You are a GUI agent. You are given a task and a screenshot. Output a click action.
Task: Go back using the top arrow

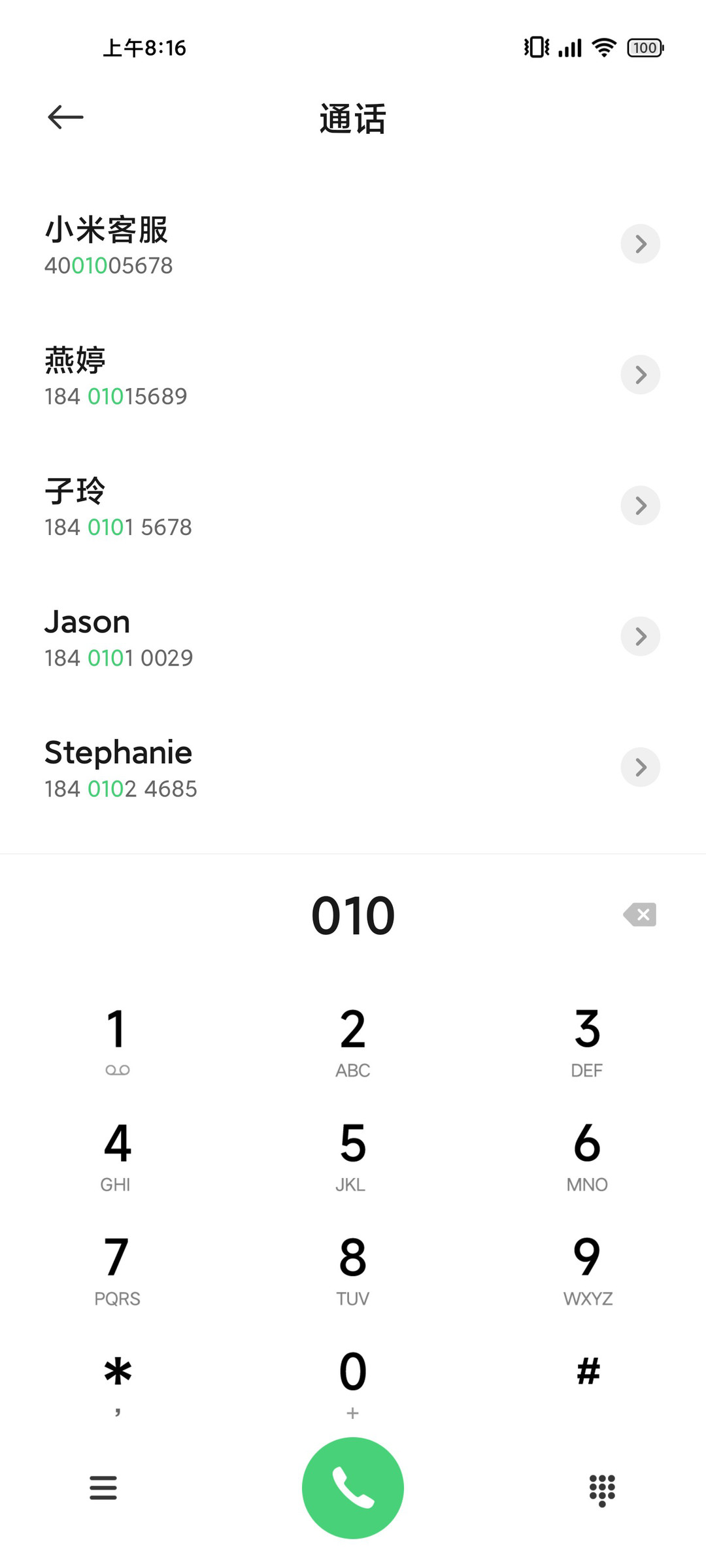(65, 117)
